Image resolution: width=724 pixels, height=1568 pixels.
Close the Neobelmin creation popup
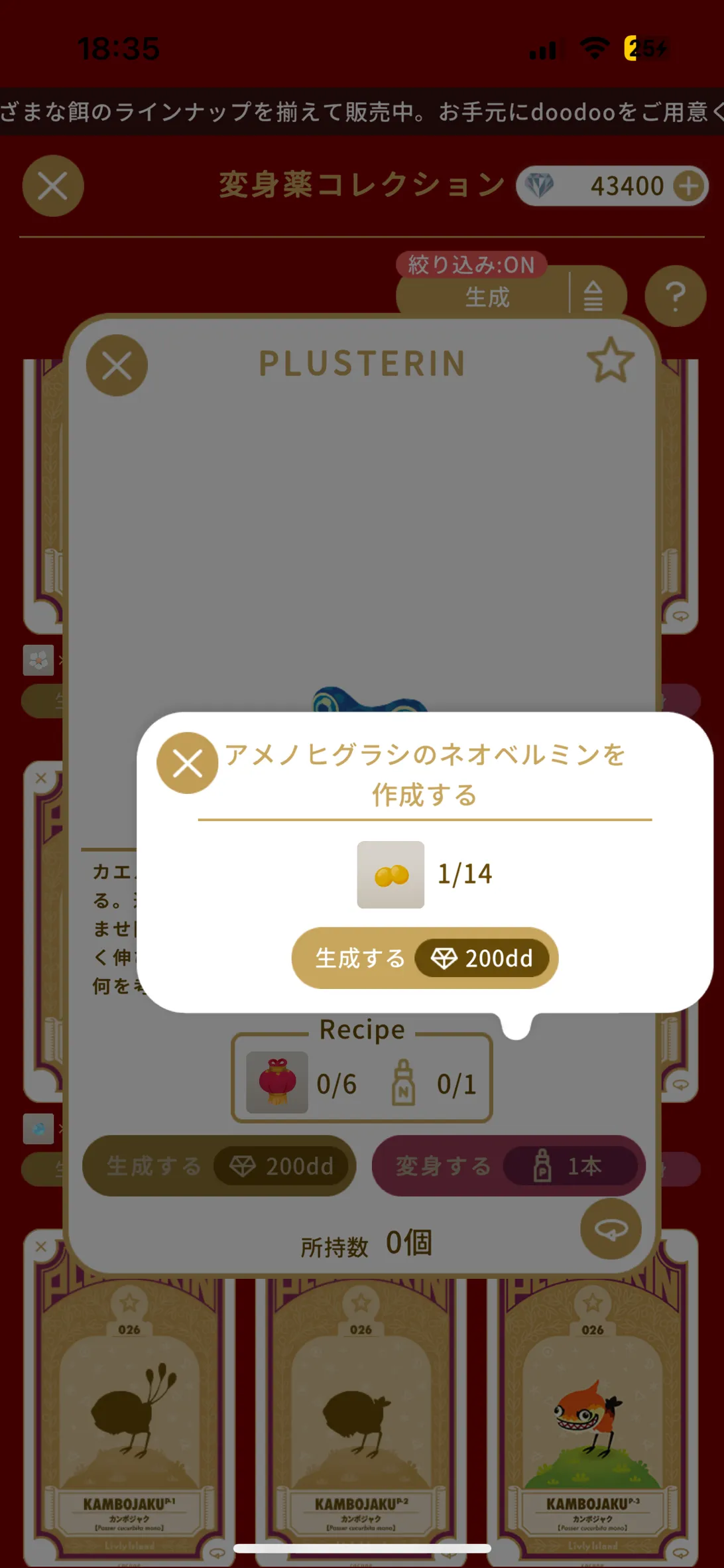click(x=187, y=763)
